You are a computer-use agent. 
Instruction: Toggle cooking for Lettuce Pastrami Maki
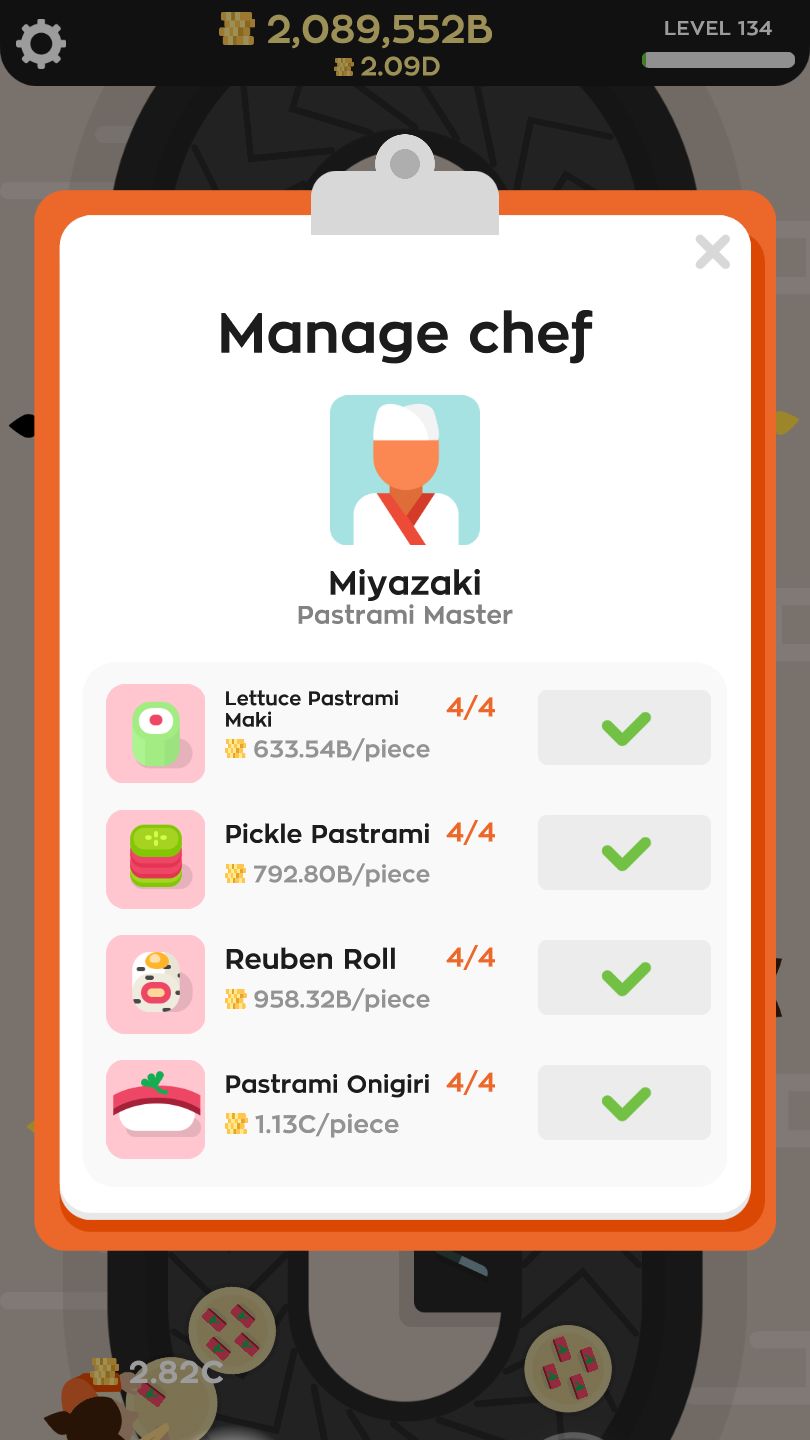(x=623, y=727)
